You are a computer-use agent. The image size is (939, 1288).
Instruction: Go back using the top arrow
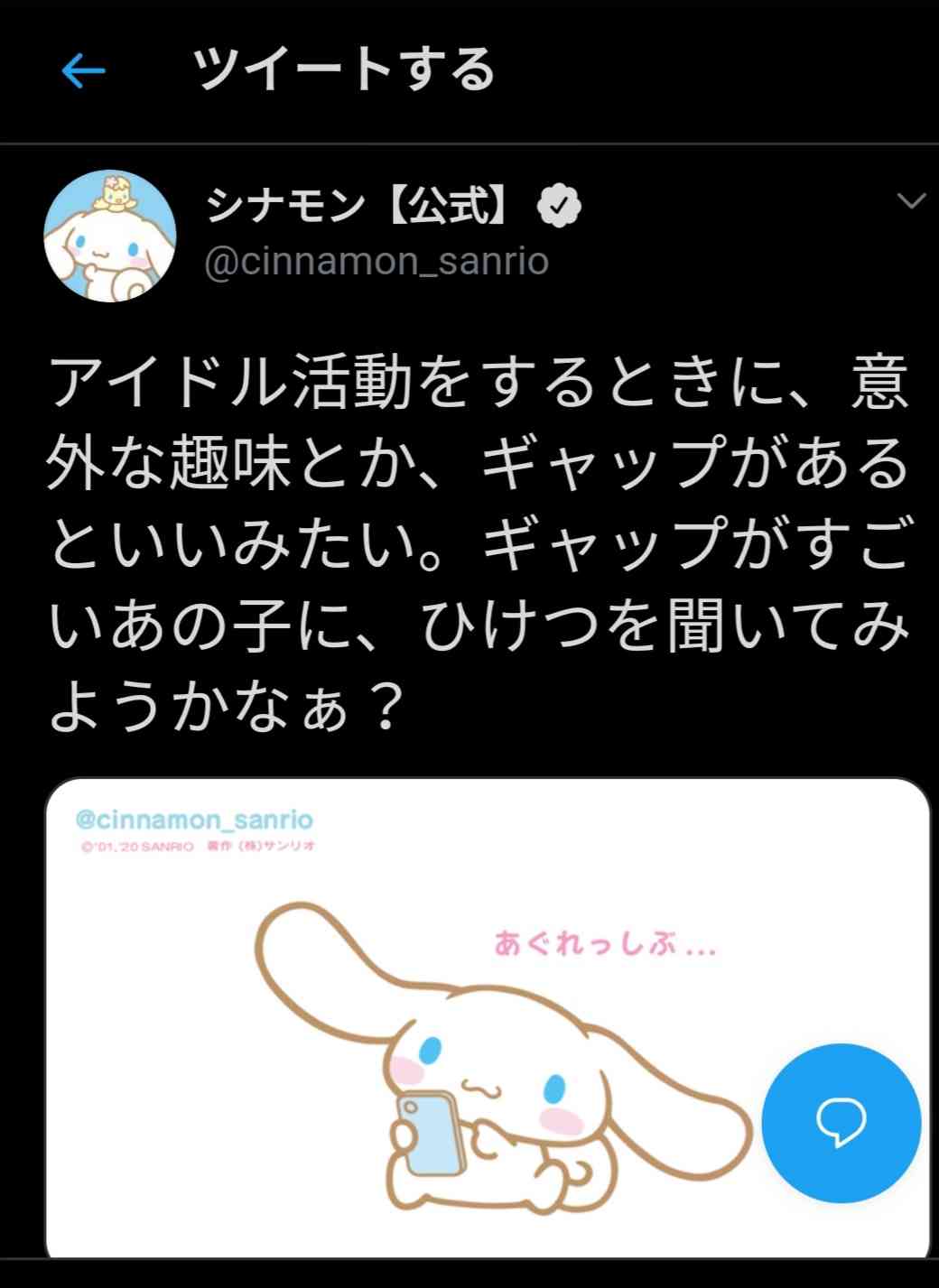click(x=83, y=70)
